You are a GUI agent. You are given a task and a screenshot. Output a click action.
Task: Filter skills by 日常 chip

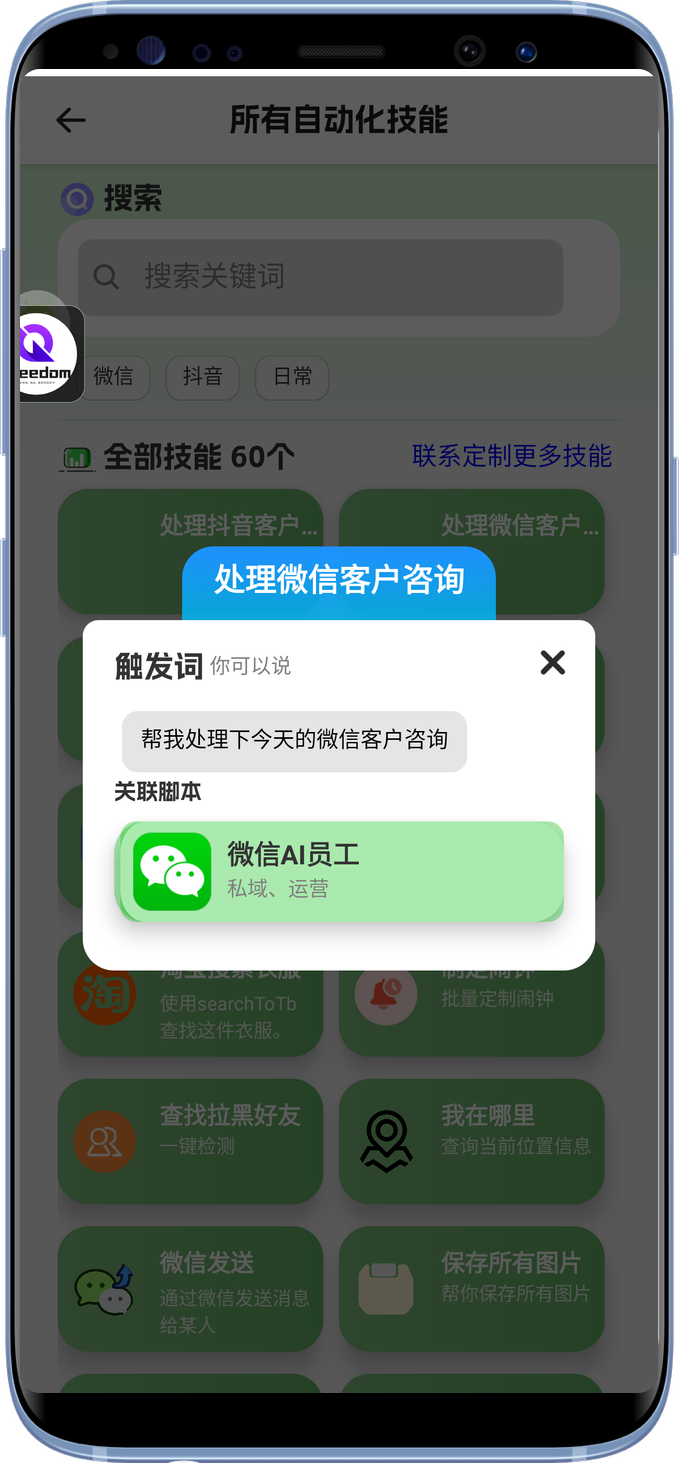pyautogui.click(x=292, y=377)
